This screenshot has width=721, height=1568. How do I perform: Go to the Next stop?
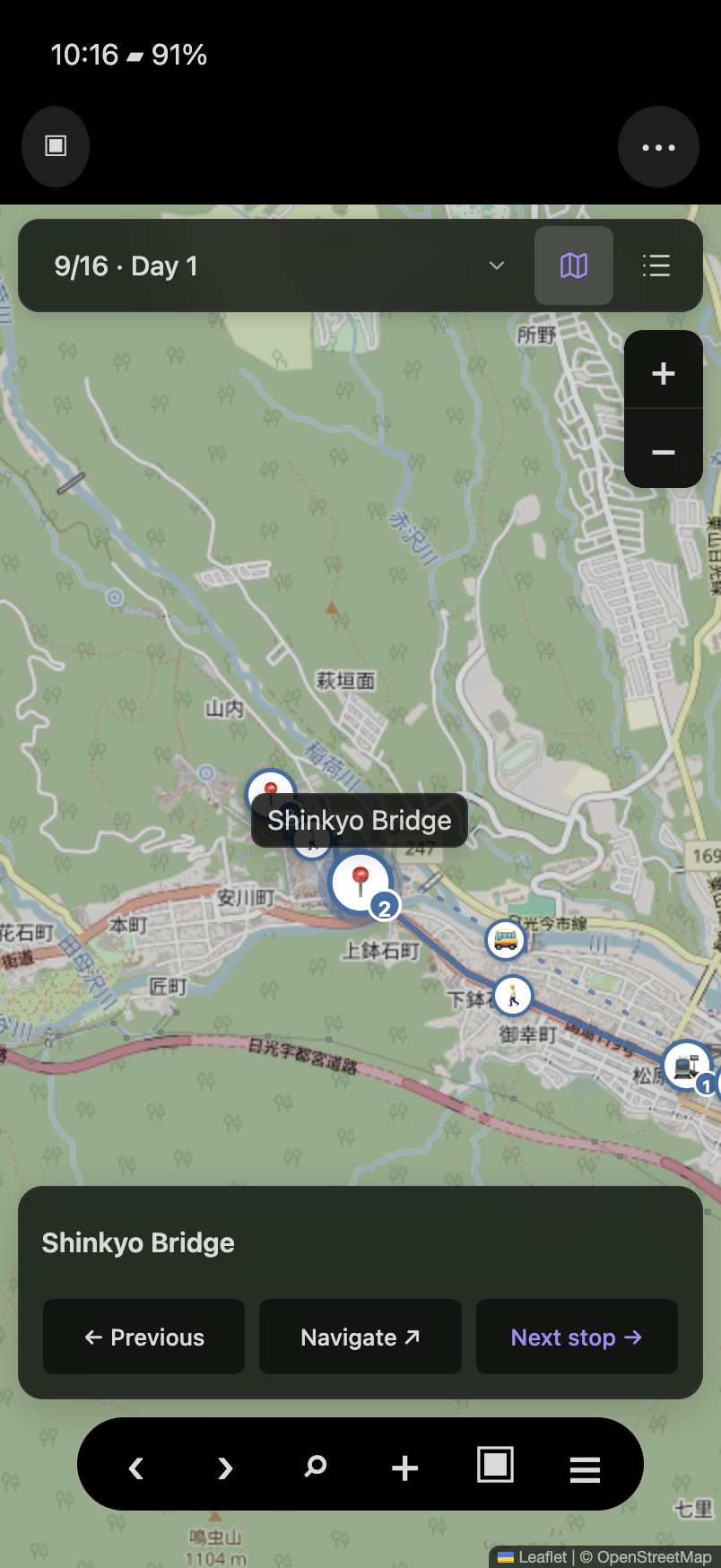577,1337
